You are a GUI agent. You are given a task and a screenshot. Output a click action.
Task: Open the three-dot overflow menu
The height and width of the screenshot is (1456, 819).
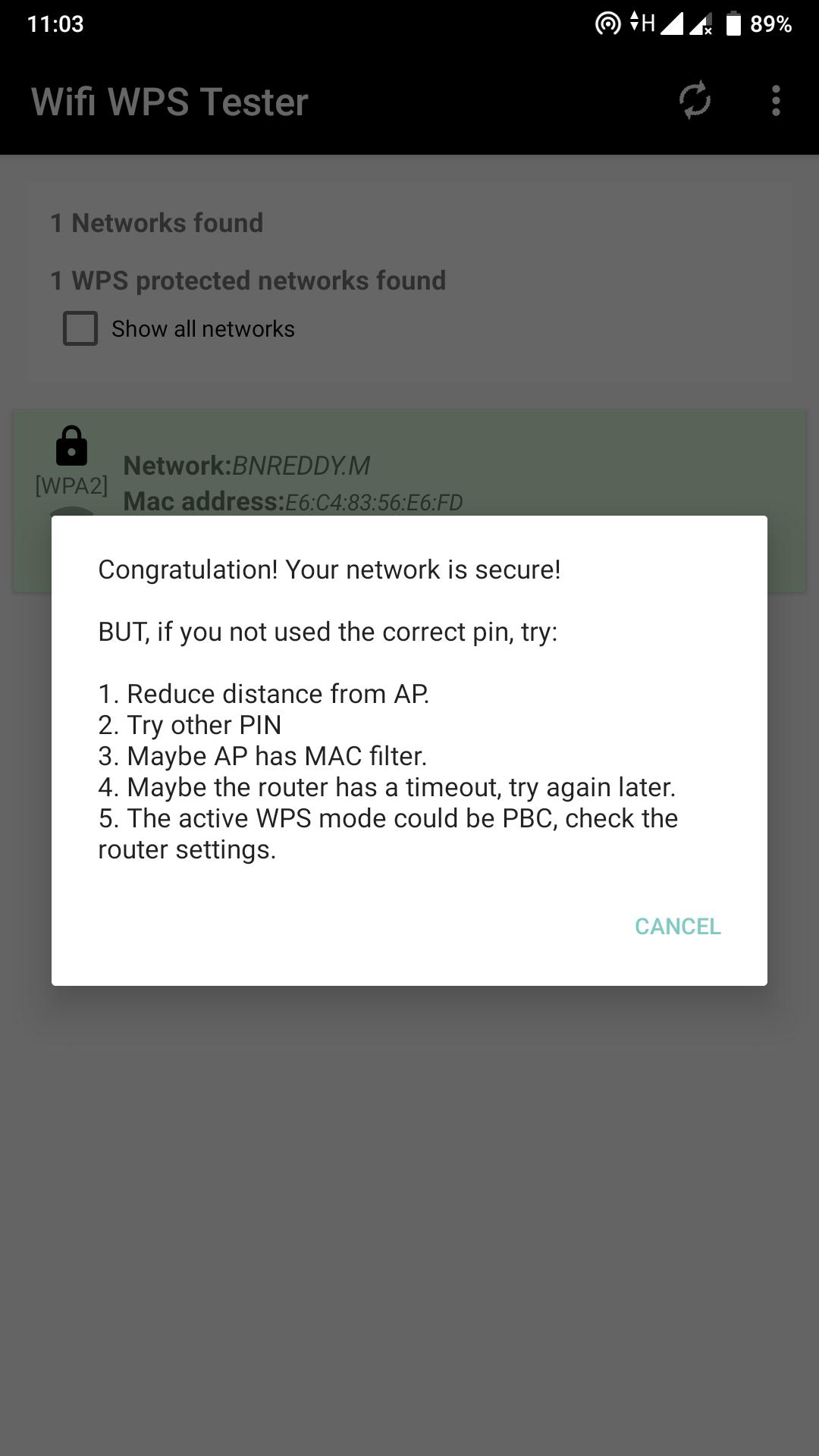coord(776,101)
